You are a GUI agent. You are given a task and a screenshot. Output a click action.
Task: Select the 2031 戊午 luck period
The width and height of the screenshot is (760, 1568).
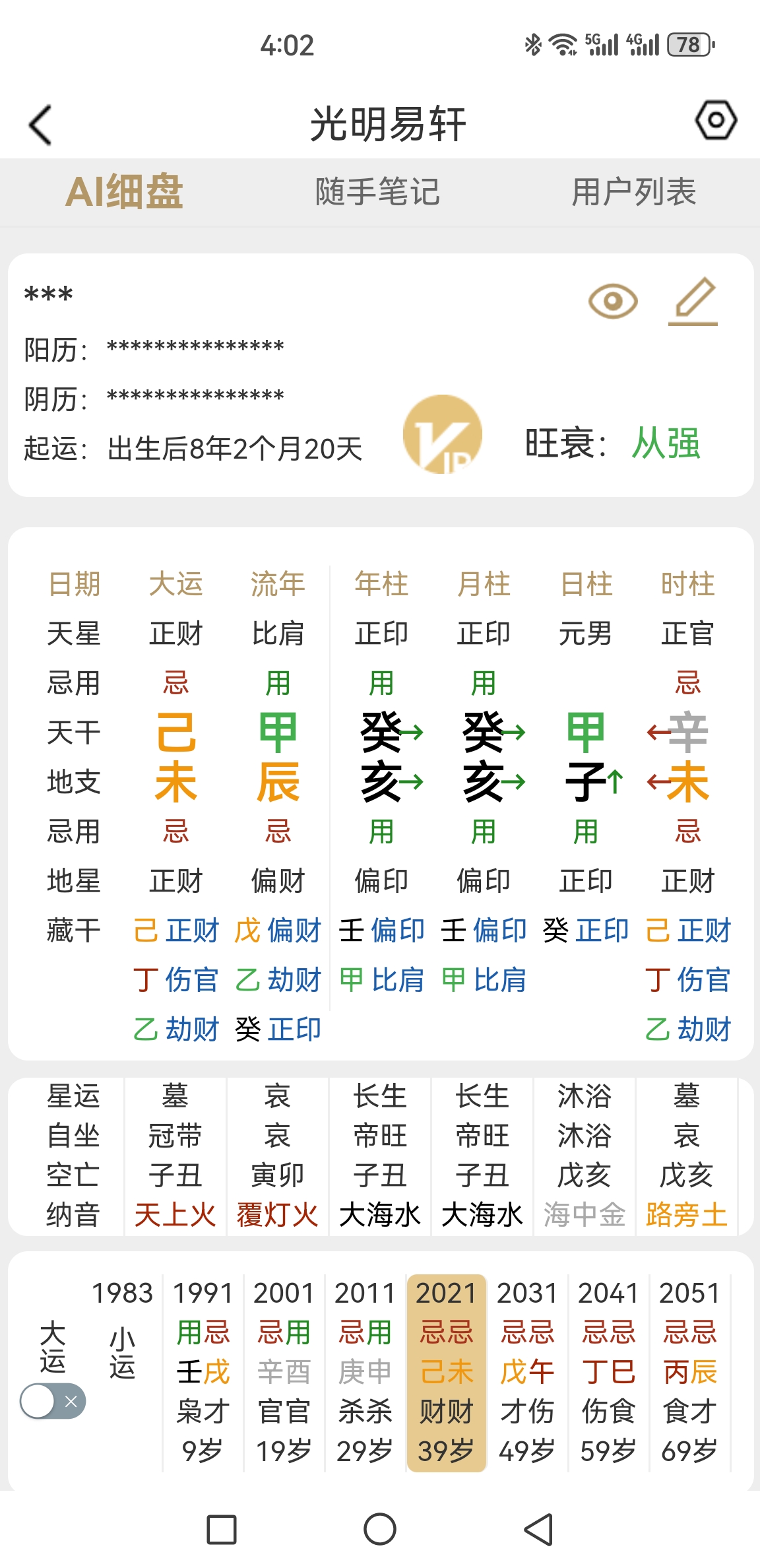(527, 1371)
